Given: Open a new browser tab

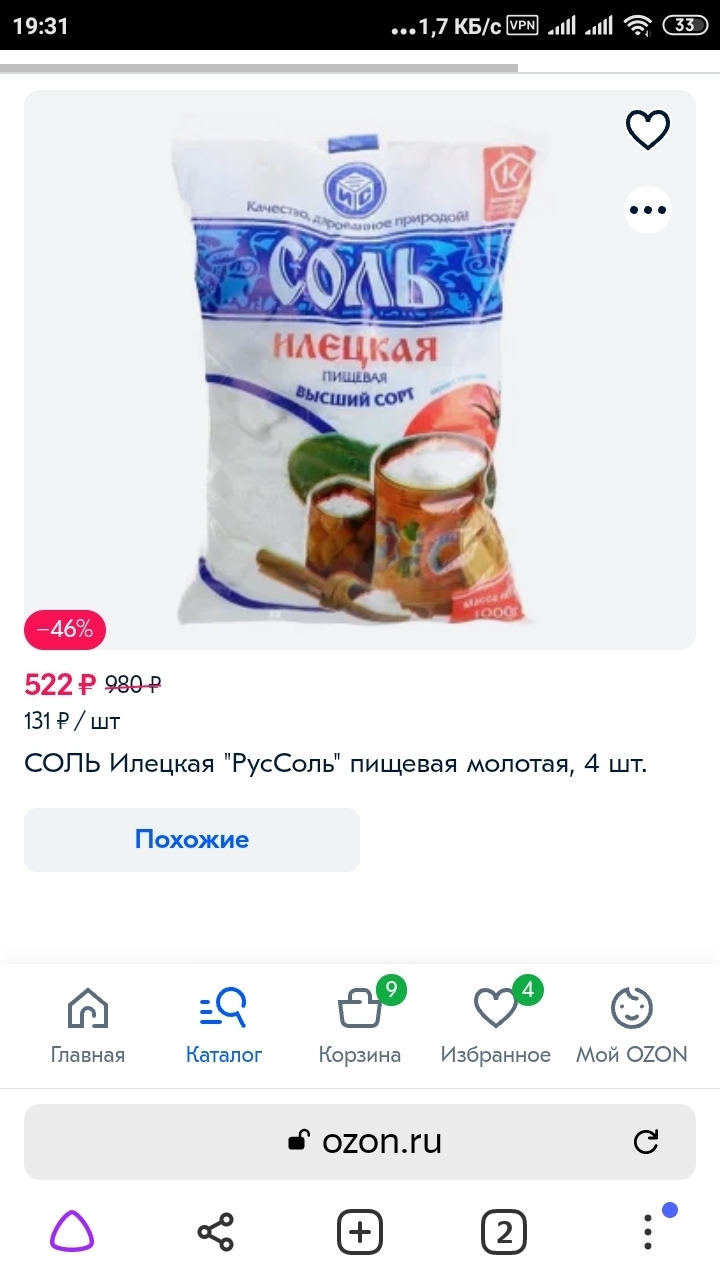Looking at the screenshot, I should coord(360,1232).
